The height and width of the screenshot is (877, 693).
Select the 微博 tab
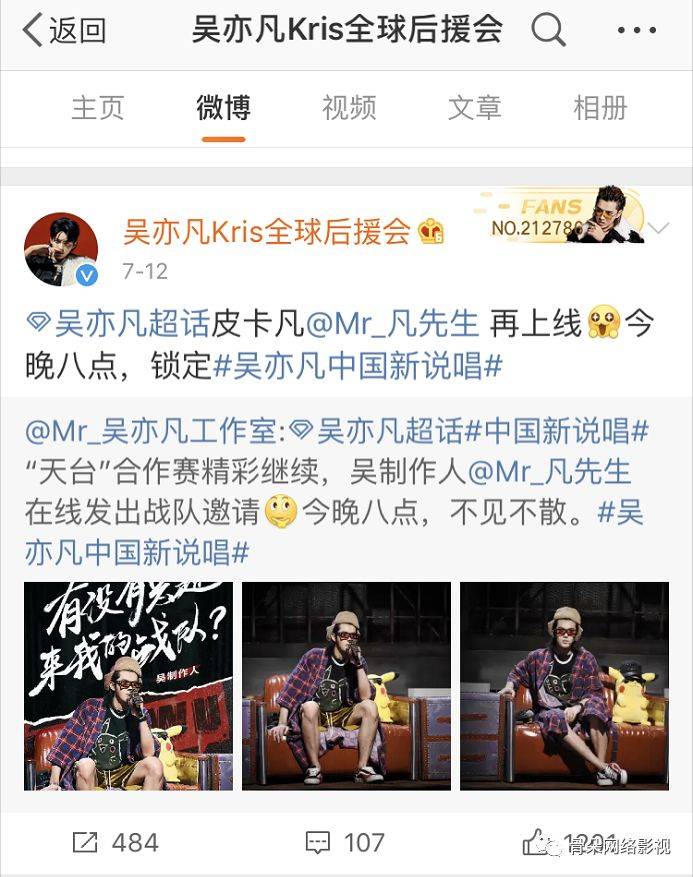223,108
